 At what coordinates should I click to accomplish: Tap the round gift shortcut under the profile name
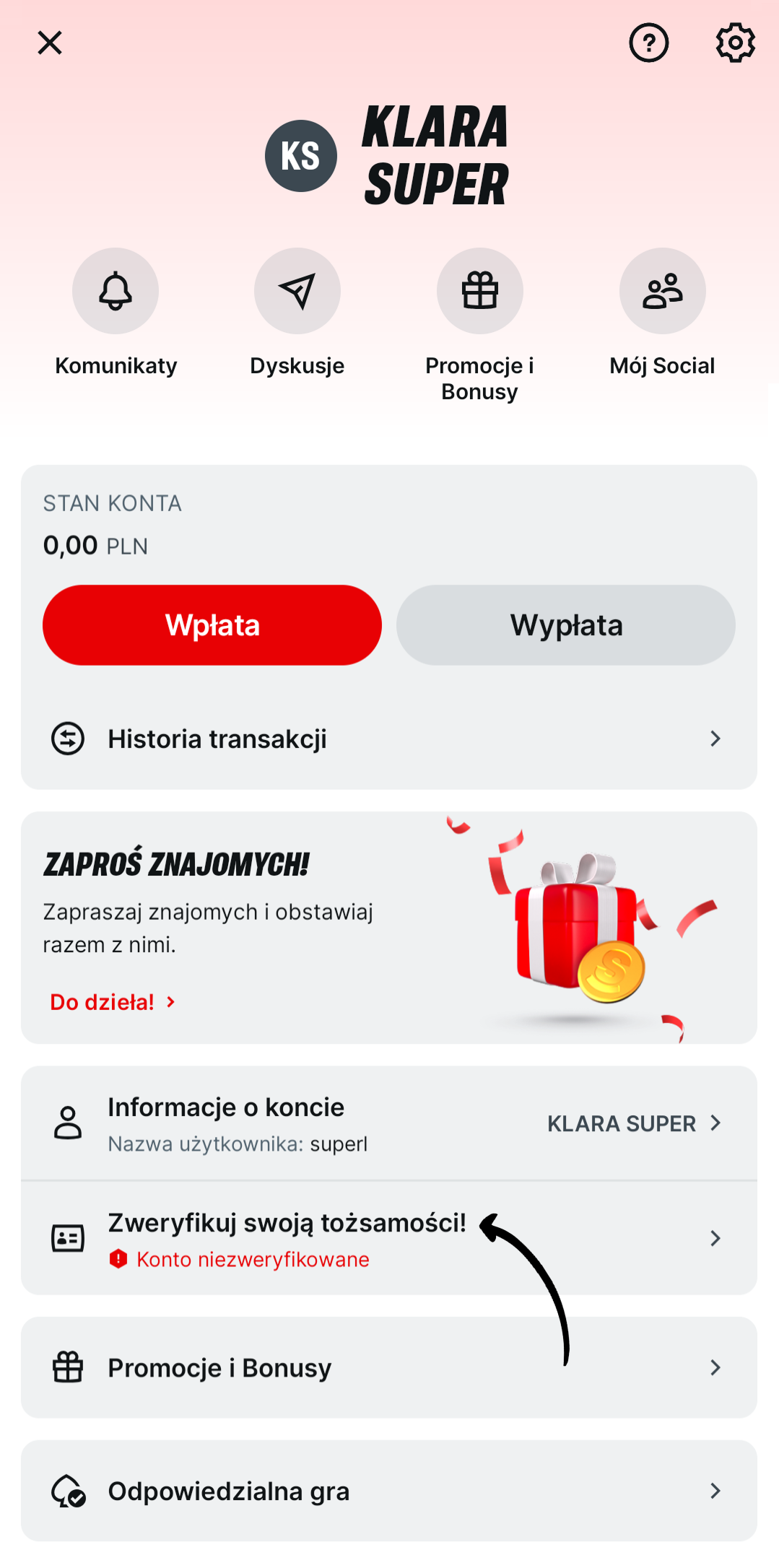(x=480, y=291)
